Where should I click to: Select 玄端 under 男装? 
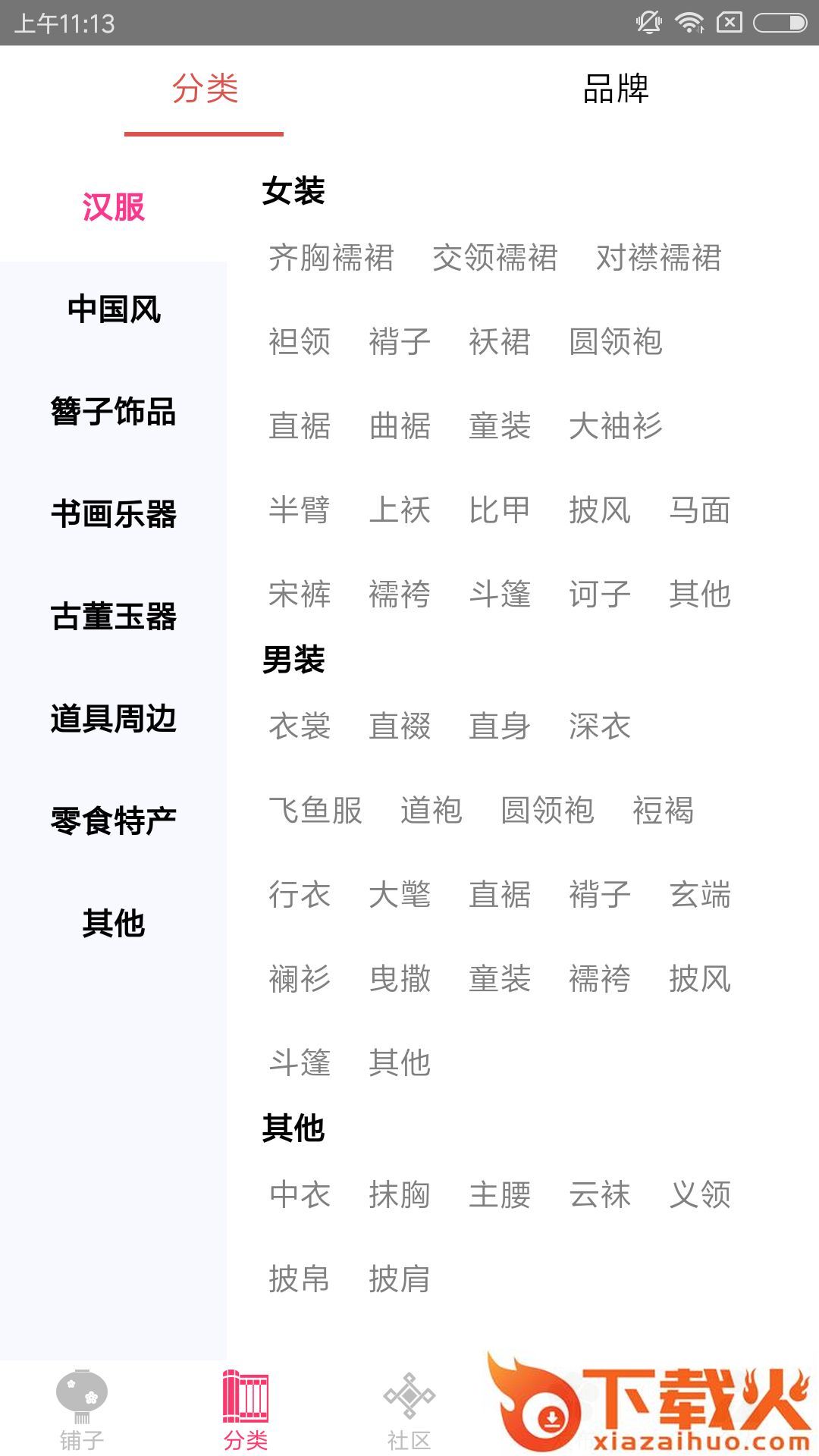coord(700,895)
